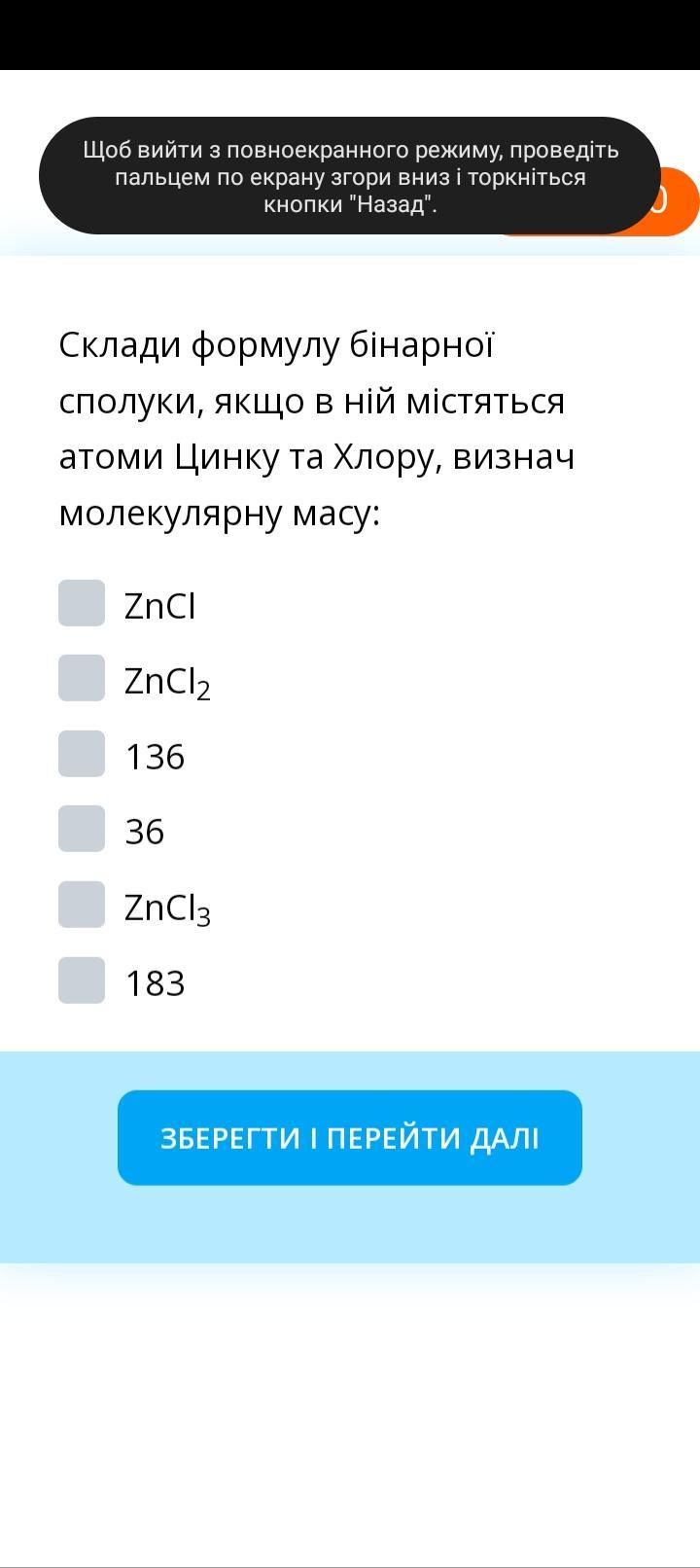This screenshot has width=700, height=1568.
Task: Mark the 136 answer checkbox
Action: pyautogui.click(x=82, y=754)
